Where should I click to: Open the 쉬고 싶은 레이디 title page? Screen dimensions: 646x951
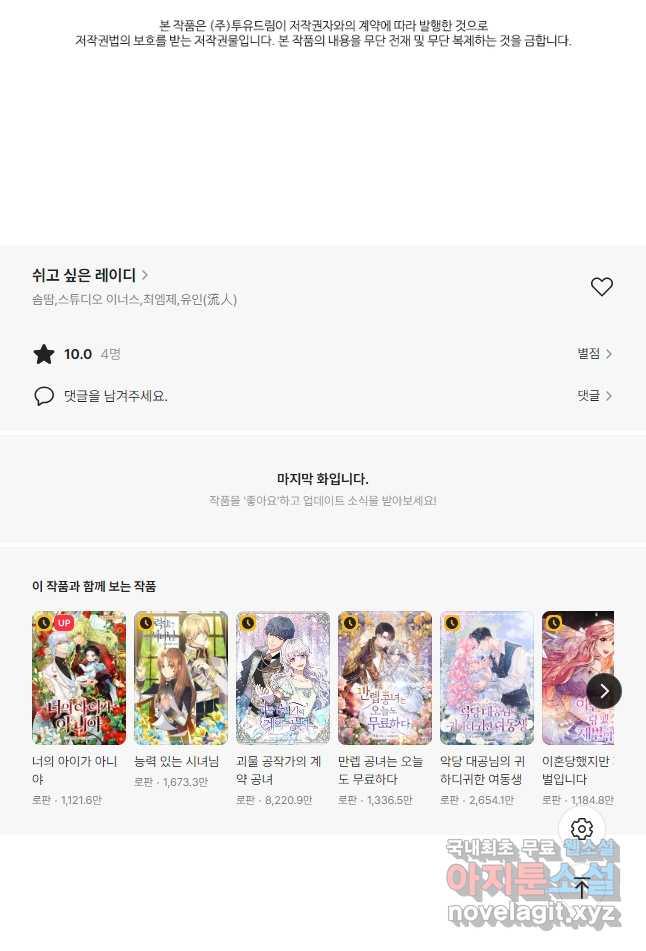[90, 275]
